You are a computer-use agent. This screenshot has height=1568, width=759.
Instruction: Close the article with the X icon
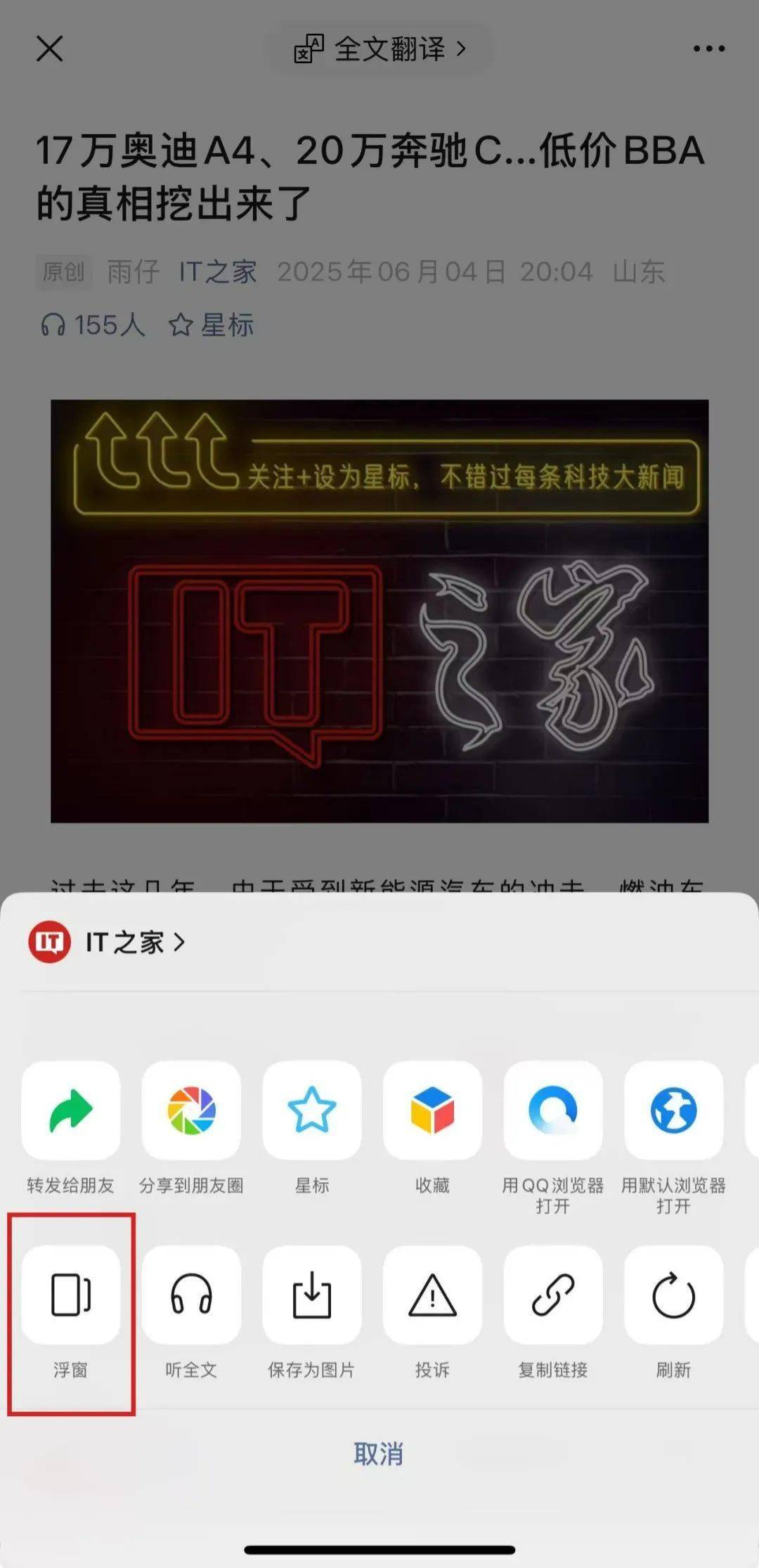pyautogui.click(x=49, y=48)
